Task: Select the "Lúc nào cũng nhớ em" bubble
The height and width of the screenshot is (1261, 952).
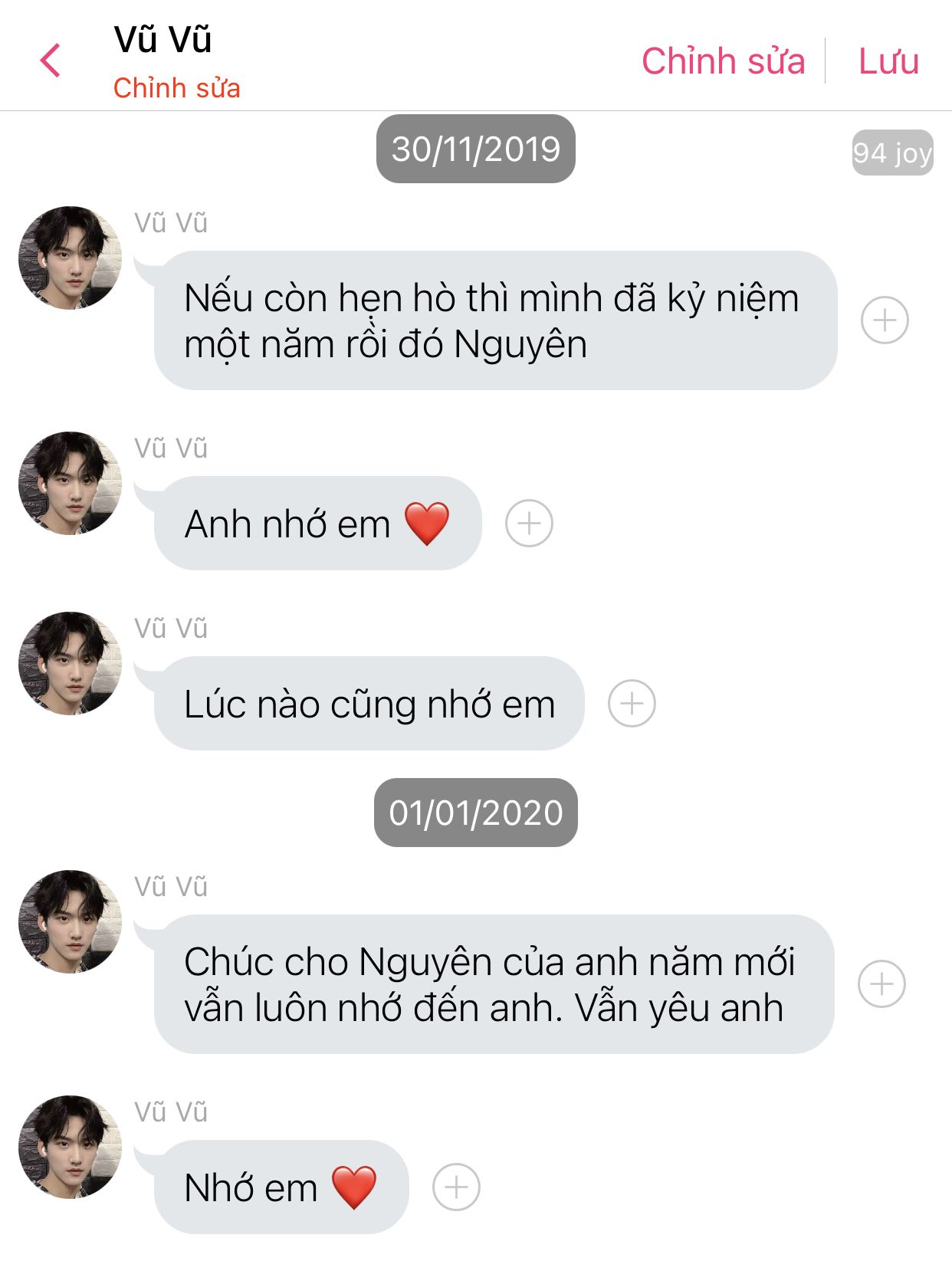Action: [369, 704]
